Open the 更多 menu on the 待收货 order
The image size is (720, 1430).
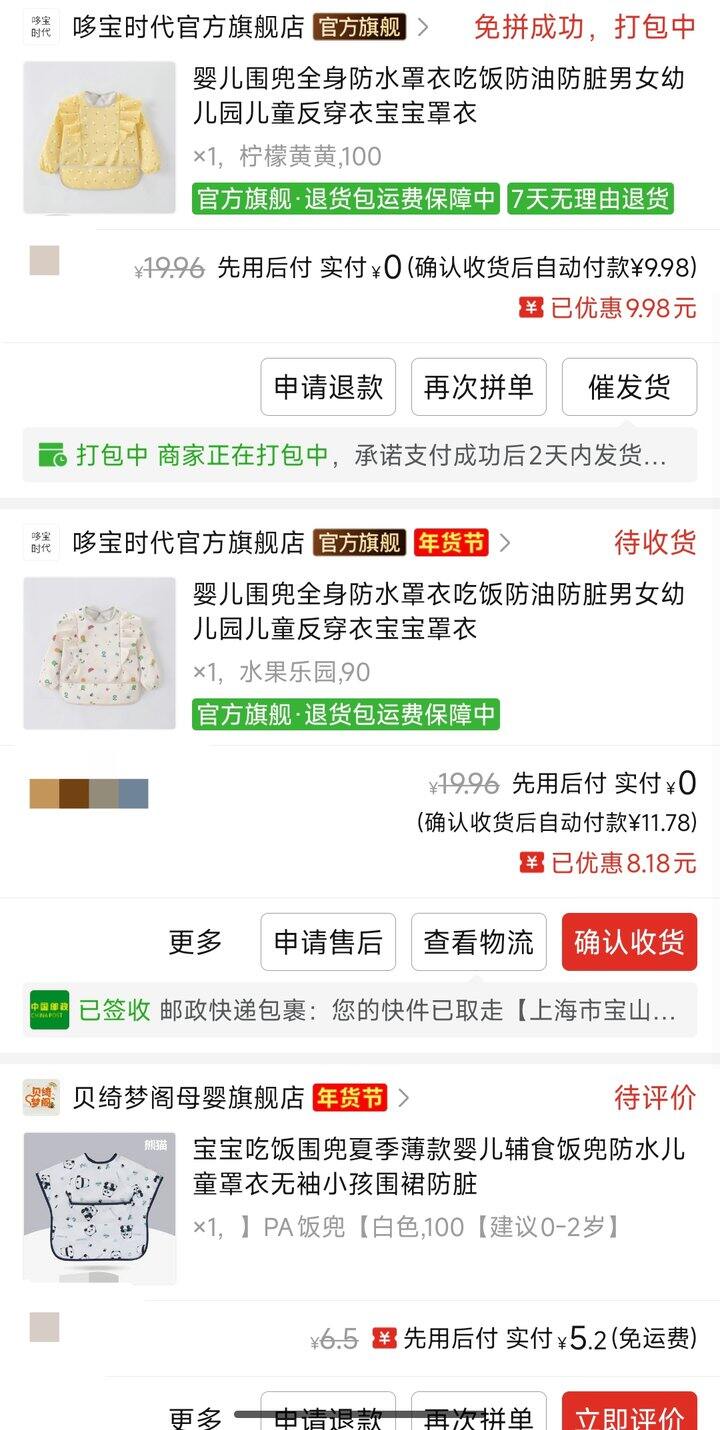tap(193, 942)
